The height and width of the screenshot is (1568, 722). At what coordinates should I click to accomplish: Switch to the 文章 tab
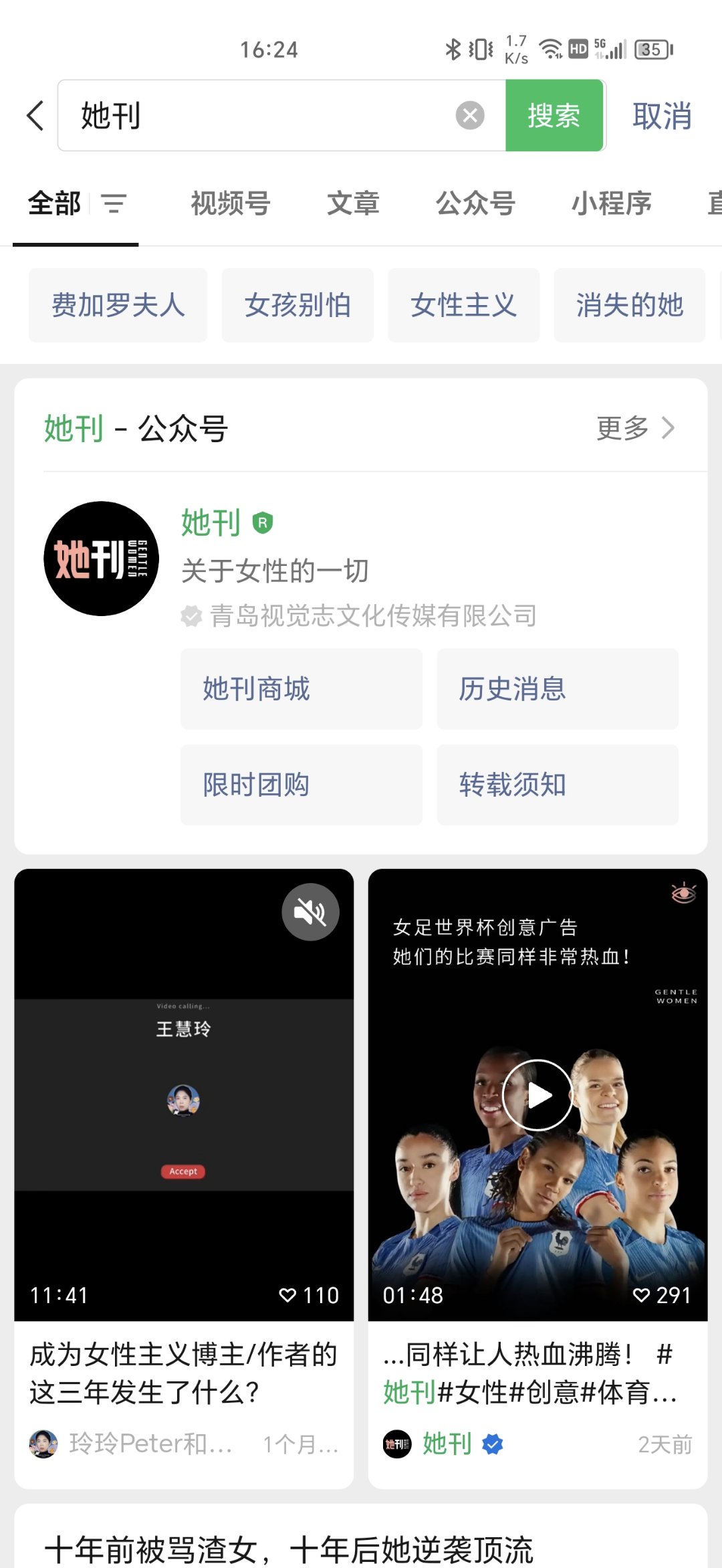[353, 203]
